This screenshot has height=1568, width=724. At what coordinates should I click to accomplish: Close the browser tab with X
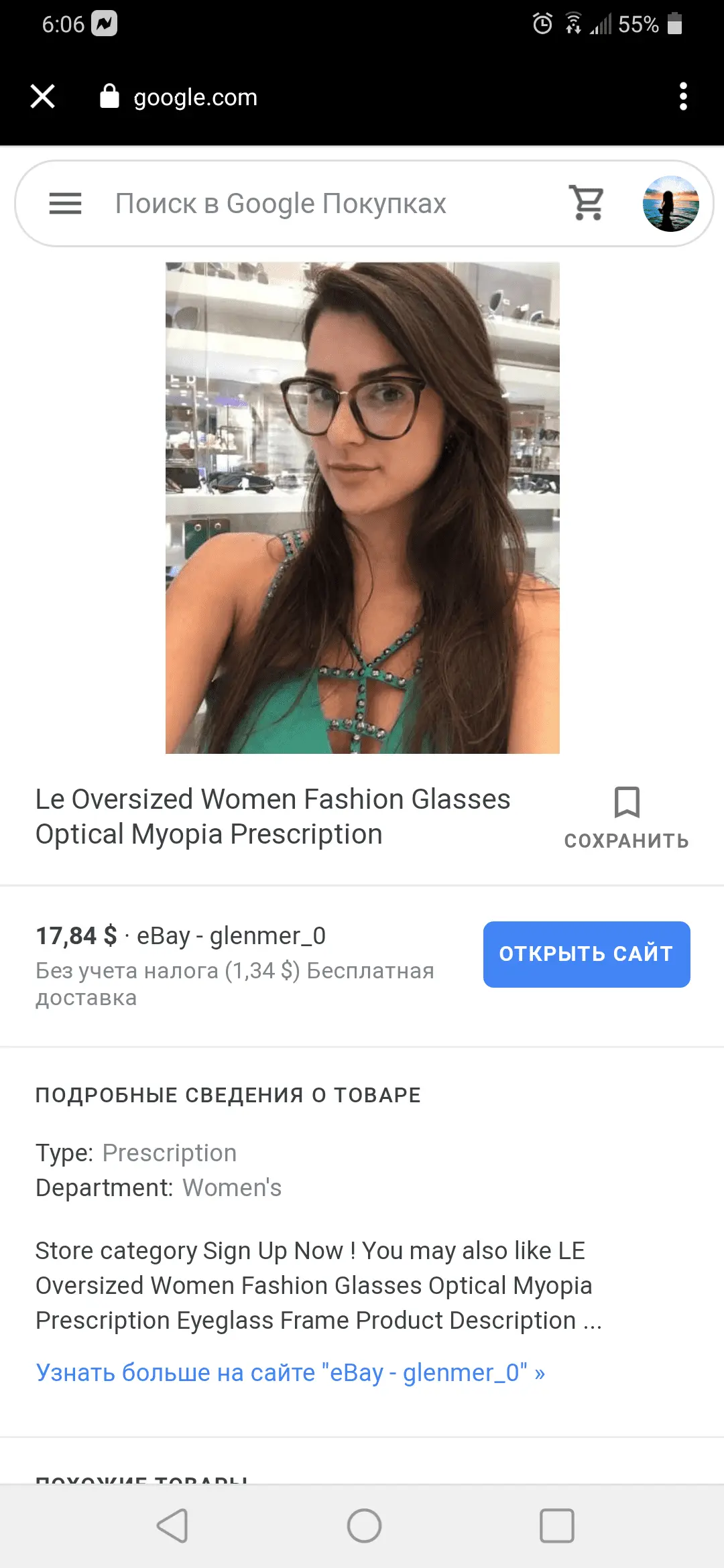pos(43,96)
